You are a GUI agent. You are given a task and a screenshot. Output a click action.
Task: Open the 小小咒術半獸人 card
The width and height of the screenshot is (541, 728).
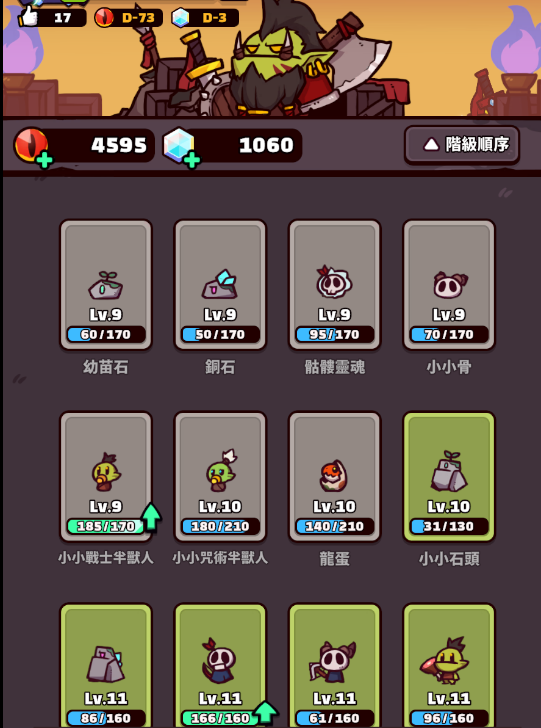pos(220,476)
